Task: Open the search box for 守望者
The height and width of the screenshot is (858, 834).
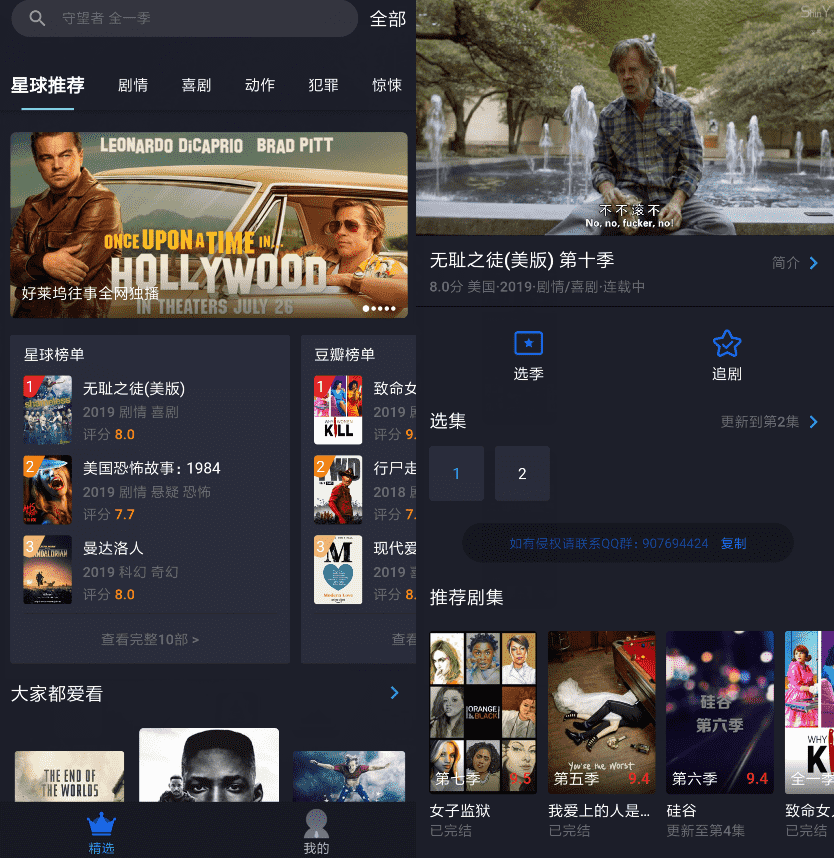Action: pyautogui.click(x=180, y=18)
